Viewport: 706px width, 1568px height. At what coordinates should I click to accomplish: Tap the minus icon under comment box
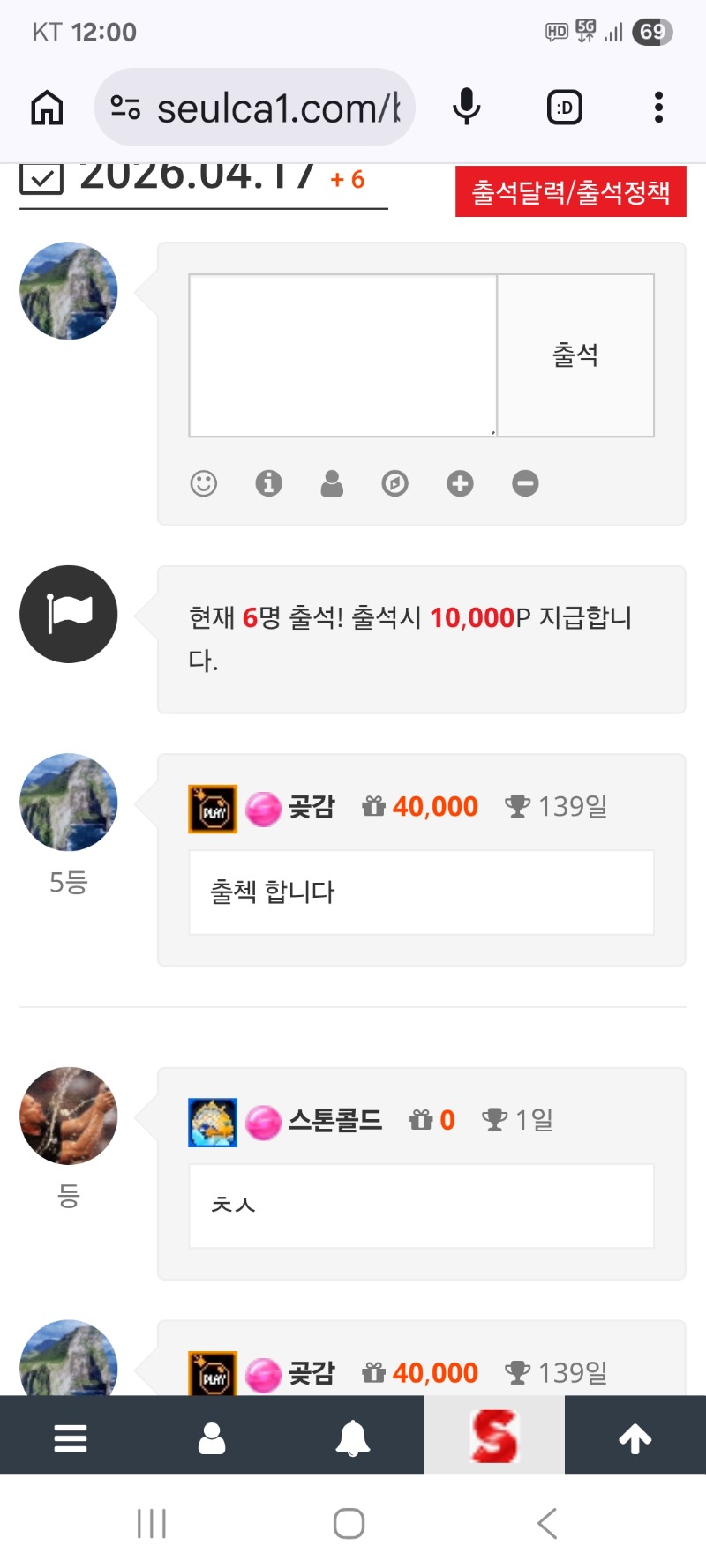pos(525,483)
